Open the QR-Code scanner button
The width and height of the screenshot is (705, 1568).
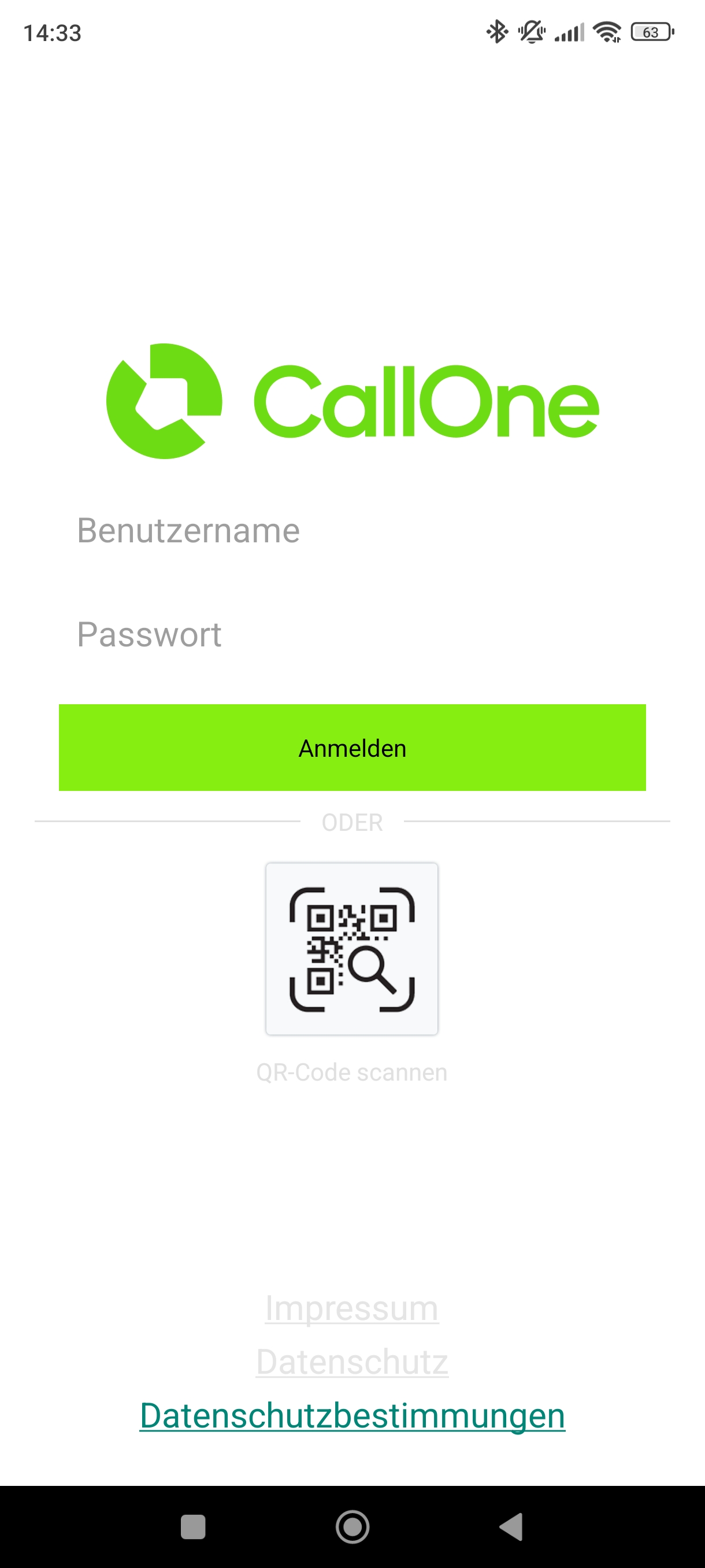351,948
